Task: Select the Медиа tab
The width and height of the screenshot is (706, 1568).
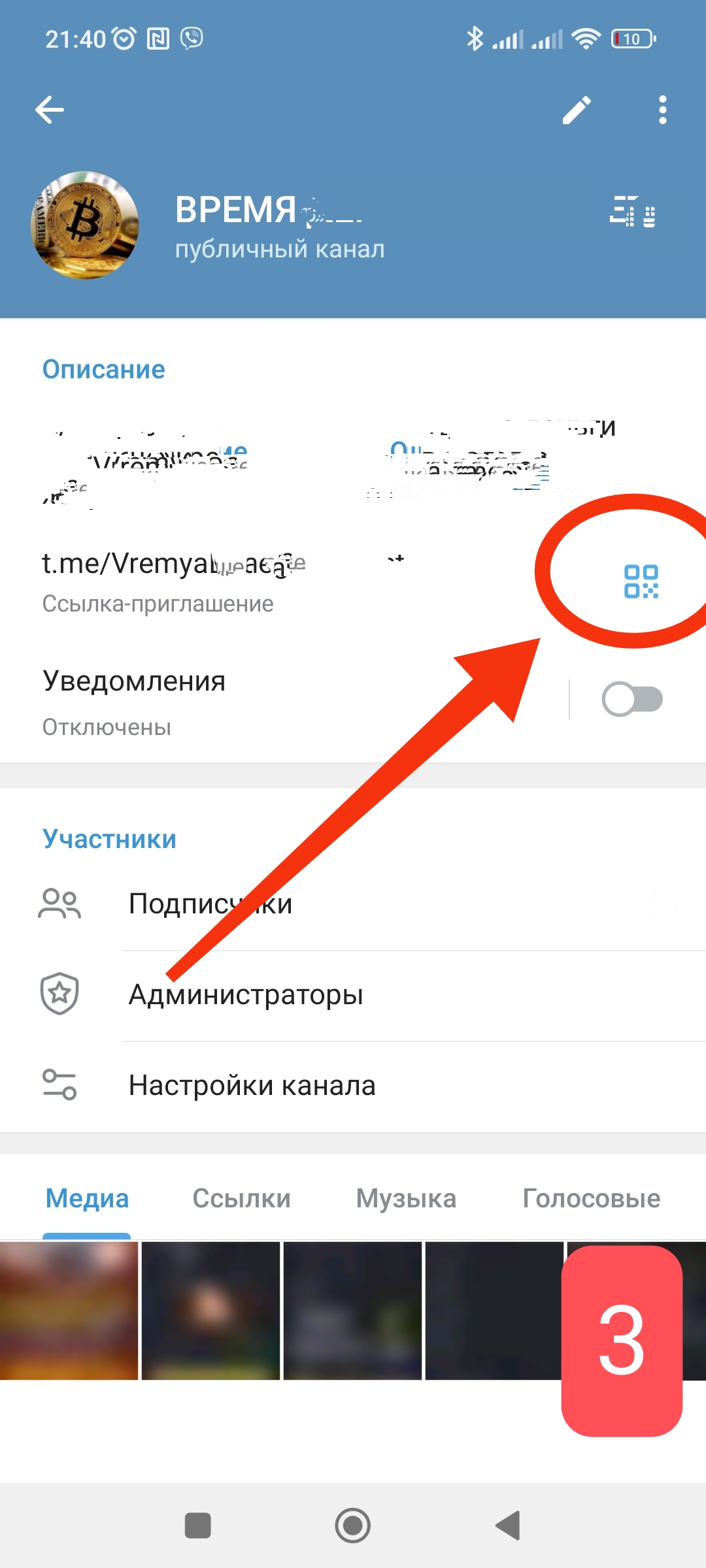Action: point(87,1199)
